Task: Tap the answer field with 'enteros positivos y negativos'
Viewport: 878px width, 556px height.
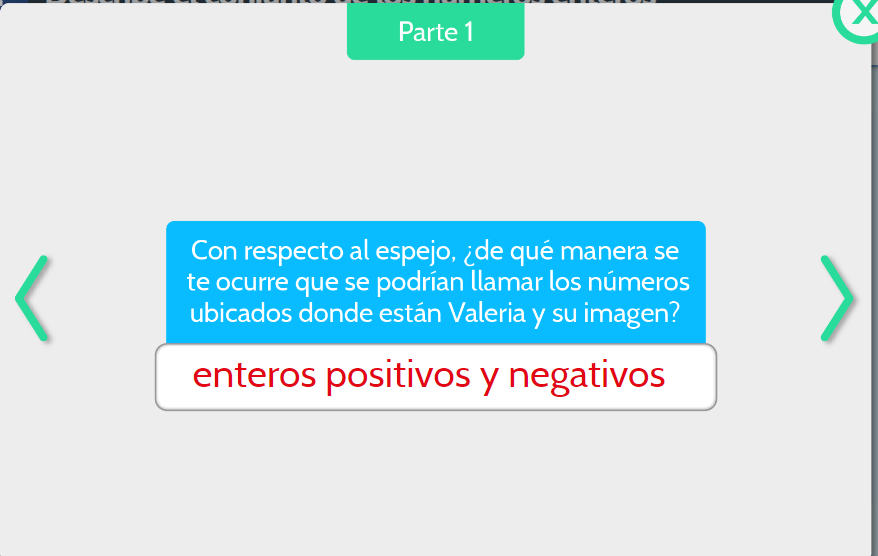Action: (435, 377)
